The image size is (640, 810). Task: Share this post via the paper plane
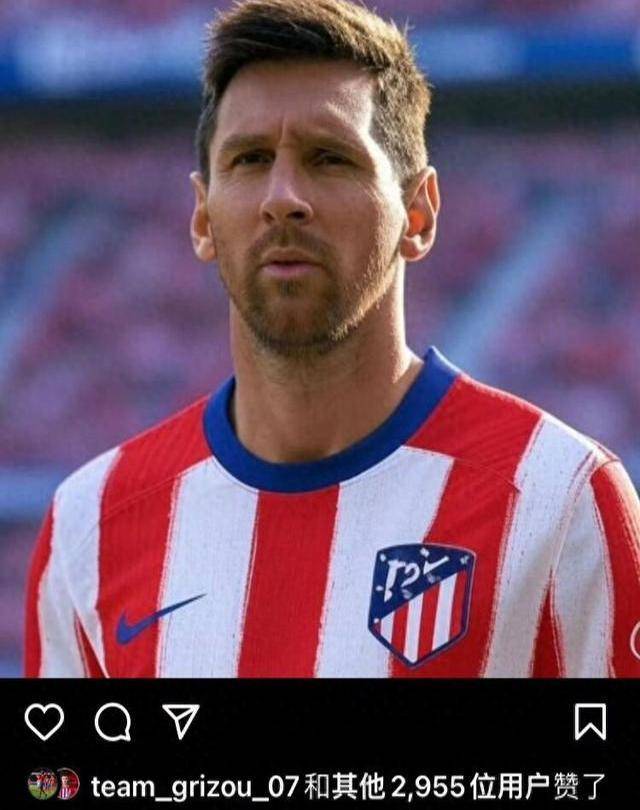click(x=181, y=720)
